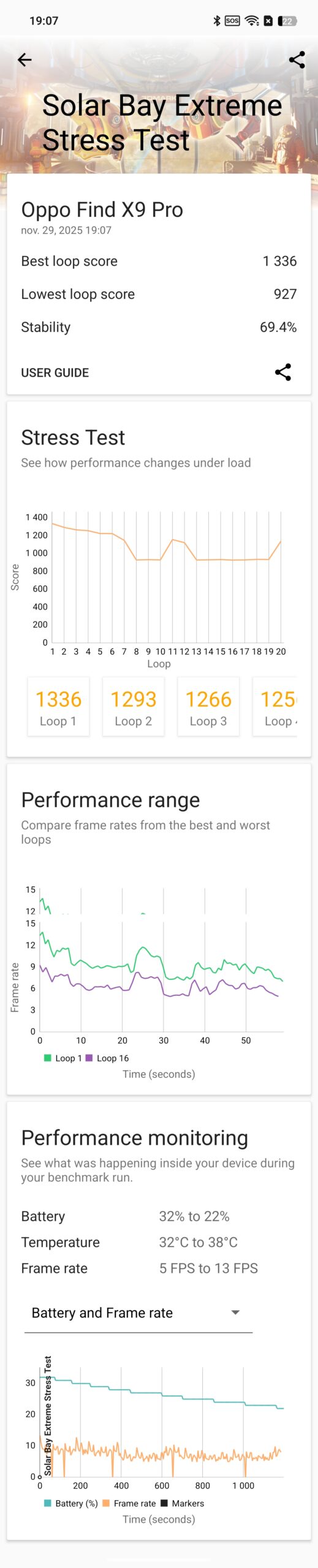Tap share icon beside USER GUIDE
Screen dimensions: 318x1568
282,372
